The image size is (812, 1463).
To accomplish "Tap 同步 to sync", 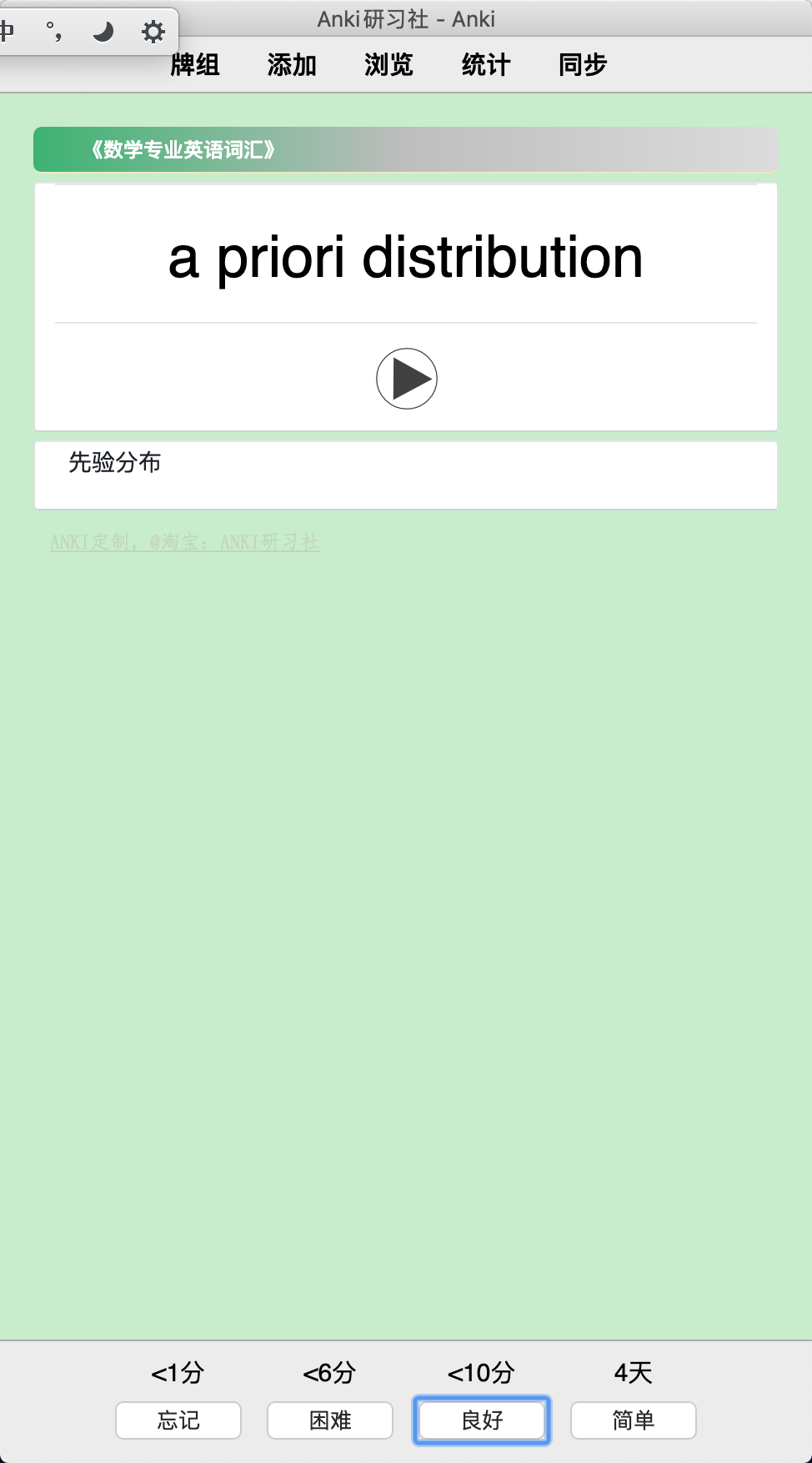I will [x=583, y=64].
